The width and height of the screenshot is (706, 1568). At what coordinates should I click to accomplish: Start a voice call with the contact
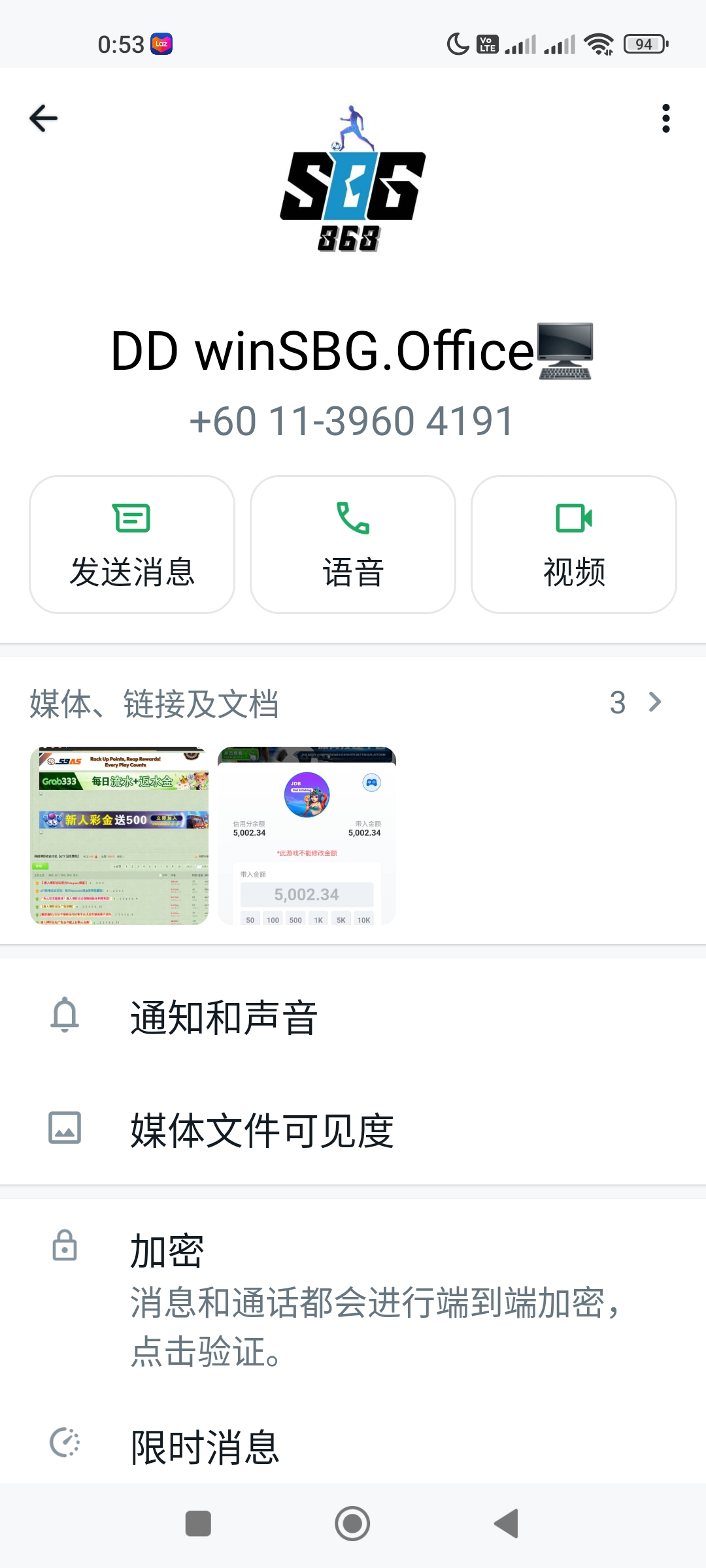(352, 519)
